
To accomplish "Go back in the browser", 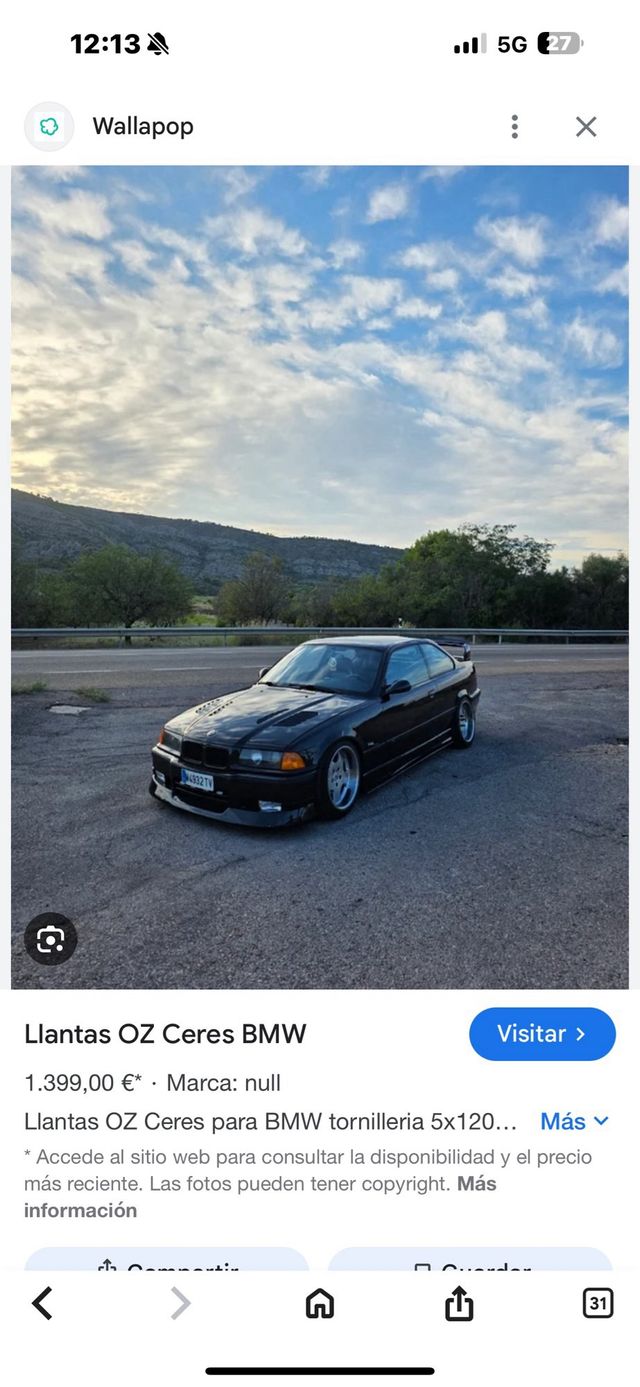I will [x=42, y=1304].
